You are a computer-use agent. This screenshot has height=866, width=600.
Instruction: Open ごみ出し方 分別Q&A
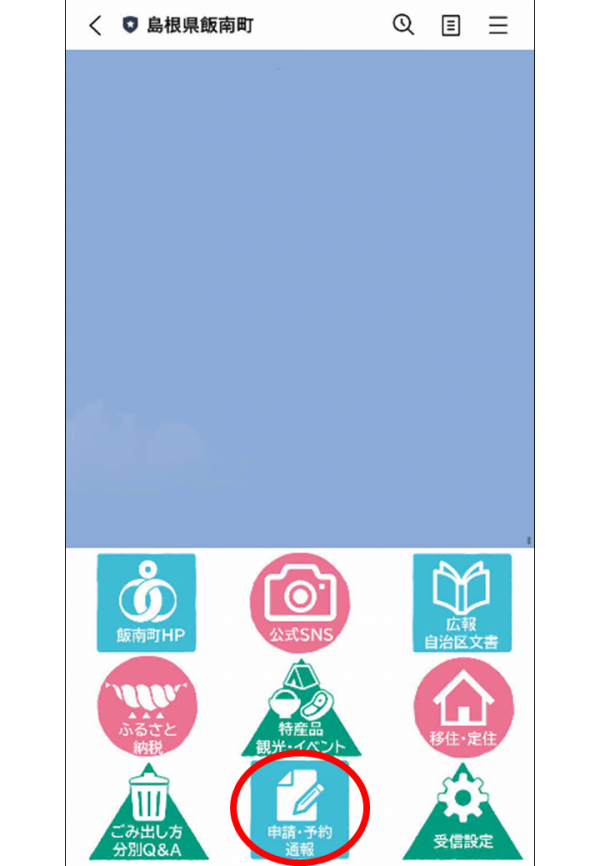tap(146, 815)
